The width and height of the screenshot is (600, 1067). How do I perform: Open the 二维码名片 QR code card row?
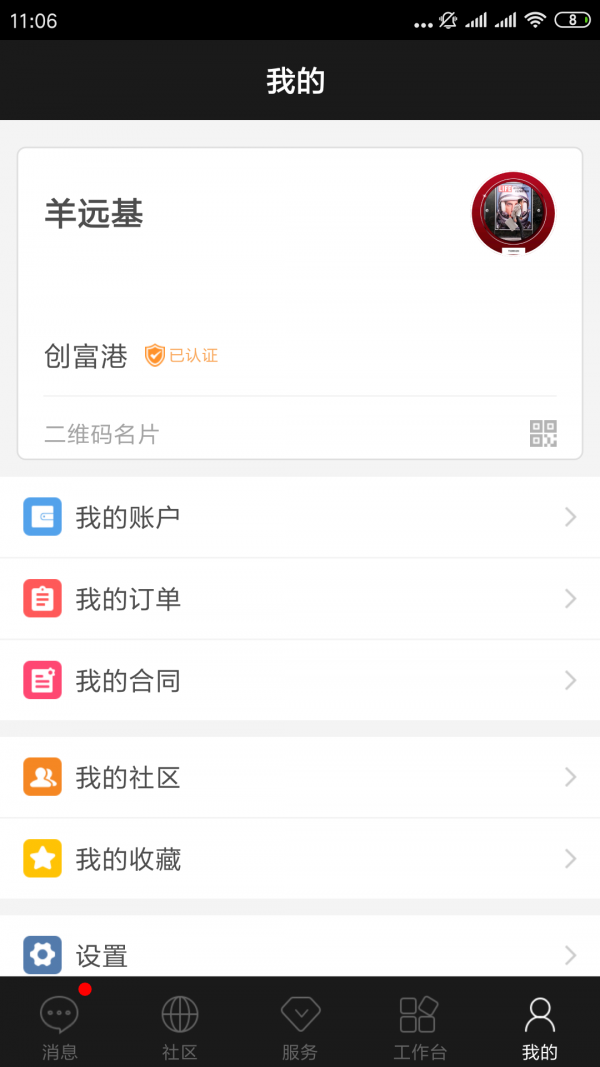[300, 433]
